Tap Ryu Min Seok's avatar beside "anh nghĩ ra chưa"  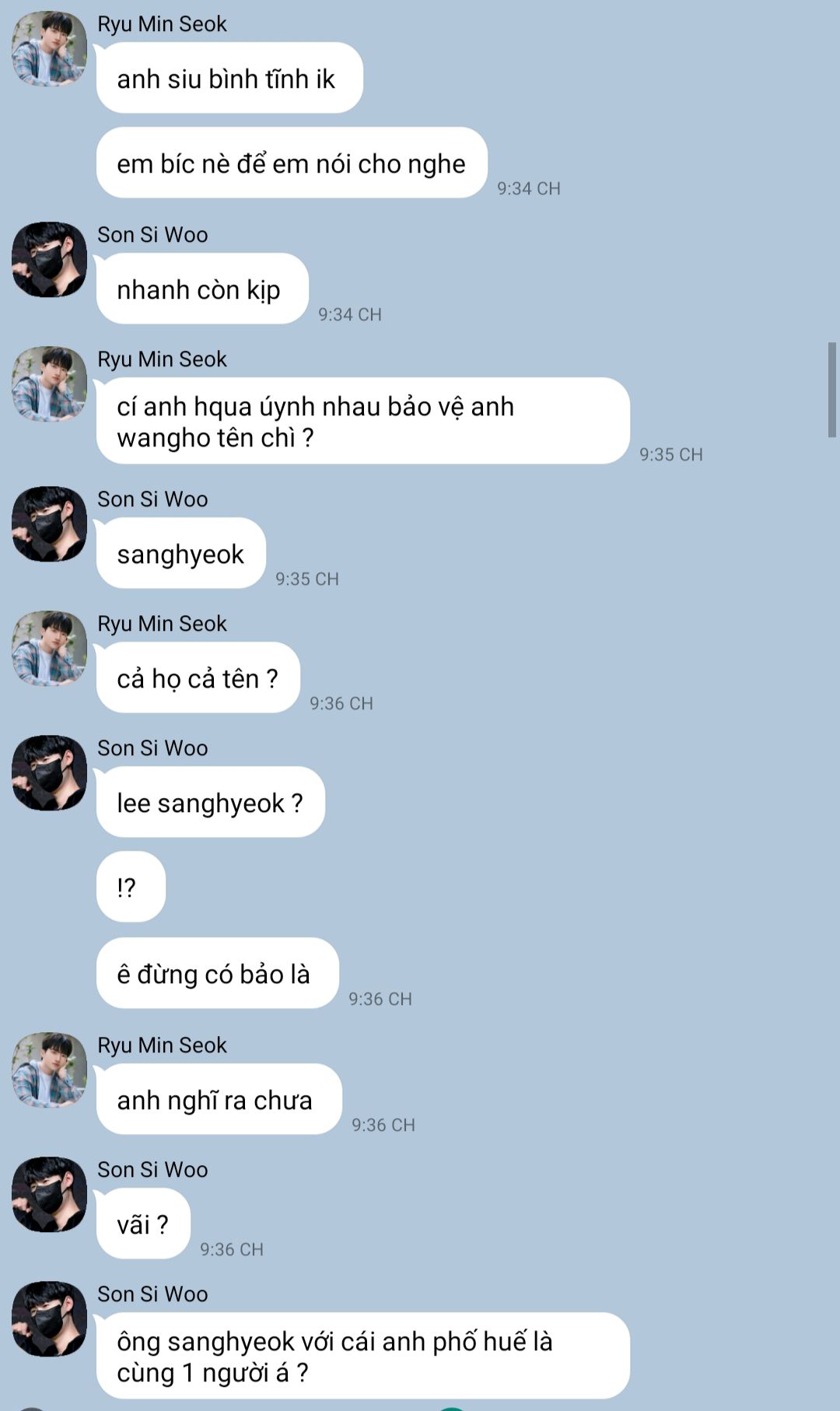pyautogui.click(x=49, y=1070)
